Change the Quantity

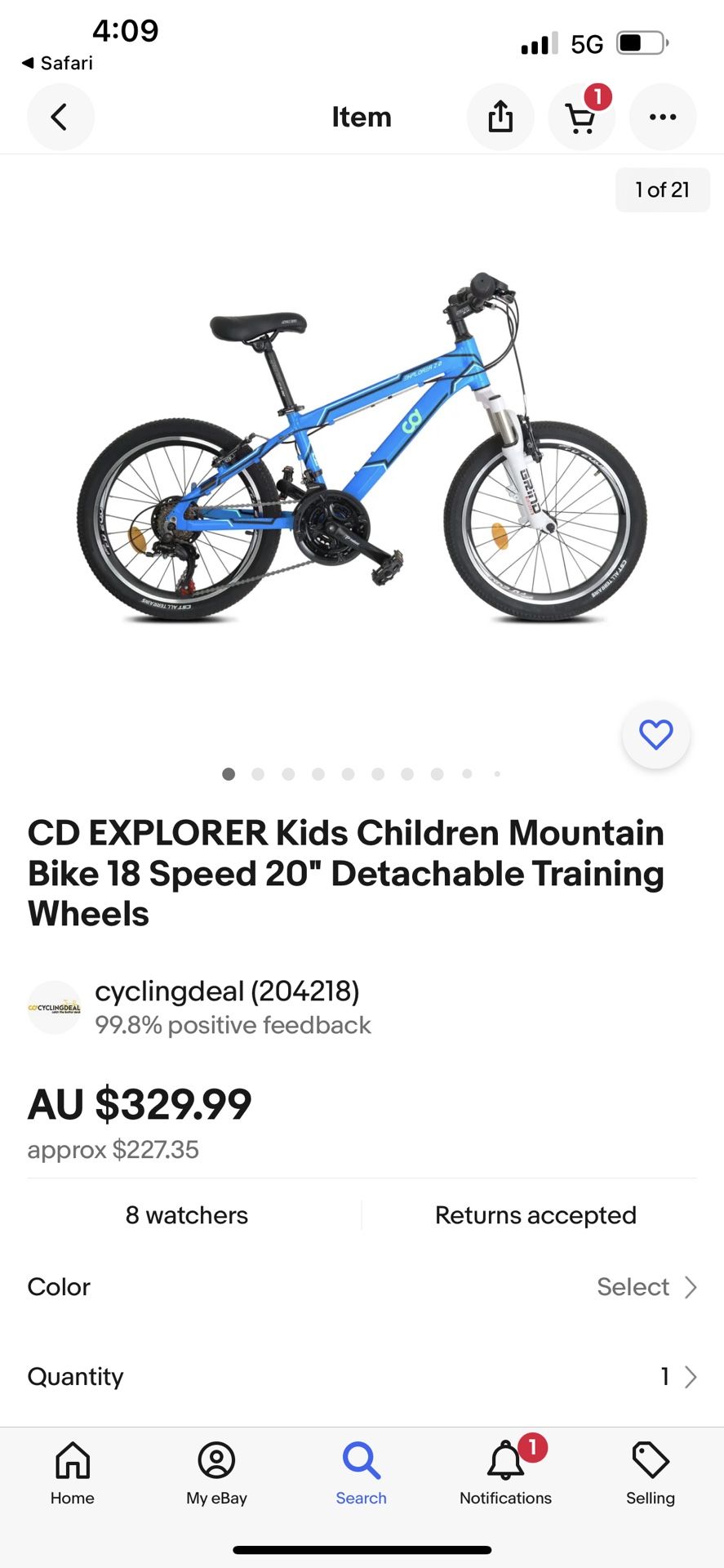(677, 1377)
